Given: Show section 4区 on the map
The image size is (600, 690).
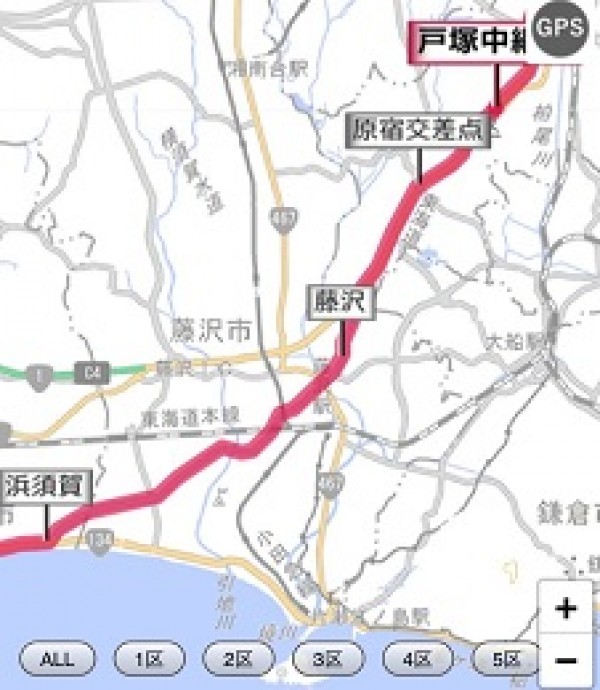Looking at the screenshot, I should coord(418,659).
